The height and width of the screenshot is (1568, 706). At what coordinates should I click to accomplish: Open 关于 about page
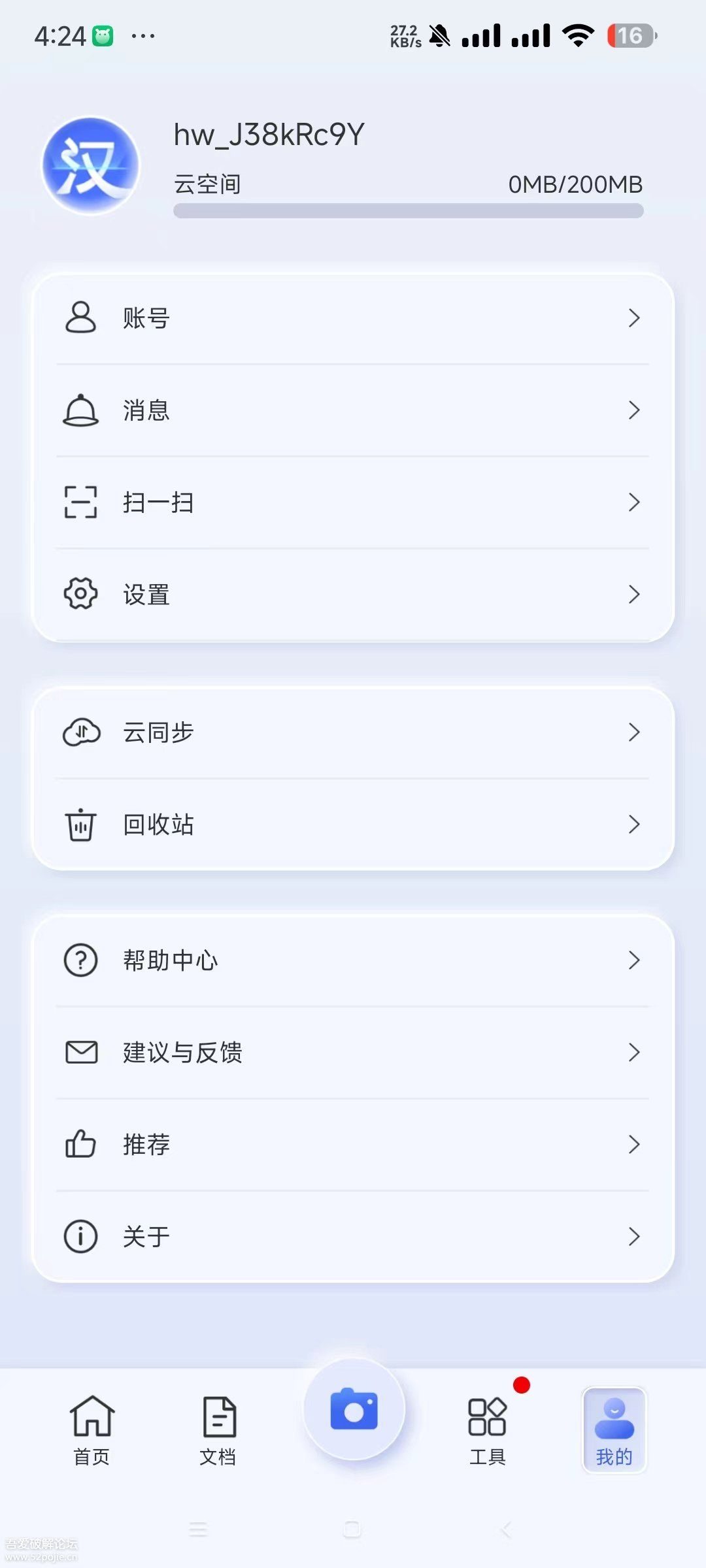pyautogui.click(x=353, y=1237)
